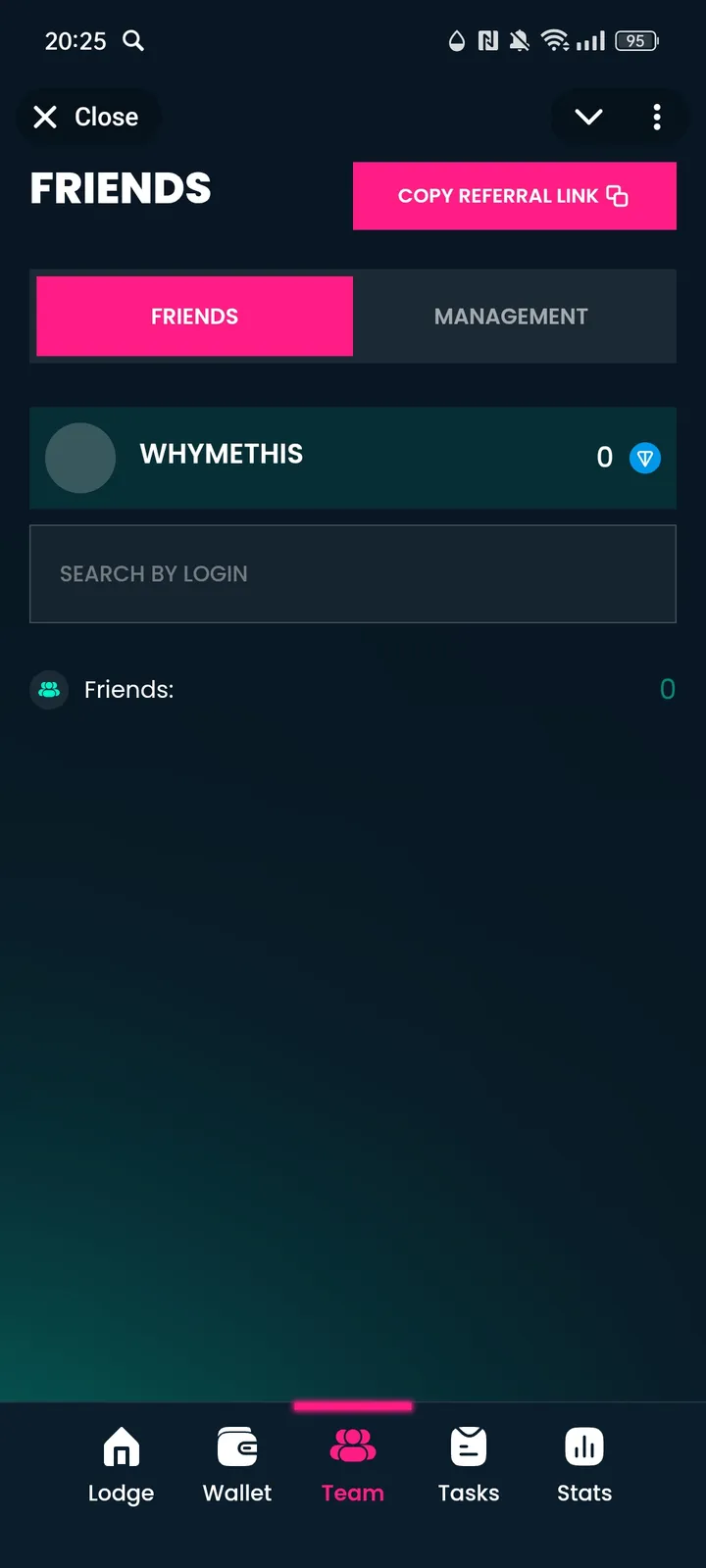Copy the referral link
Screen dimensions: 706x1568
click(x=514, y=196)
